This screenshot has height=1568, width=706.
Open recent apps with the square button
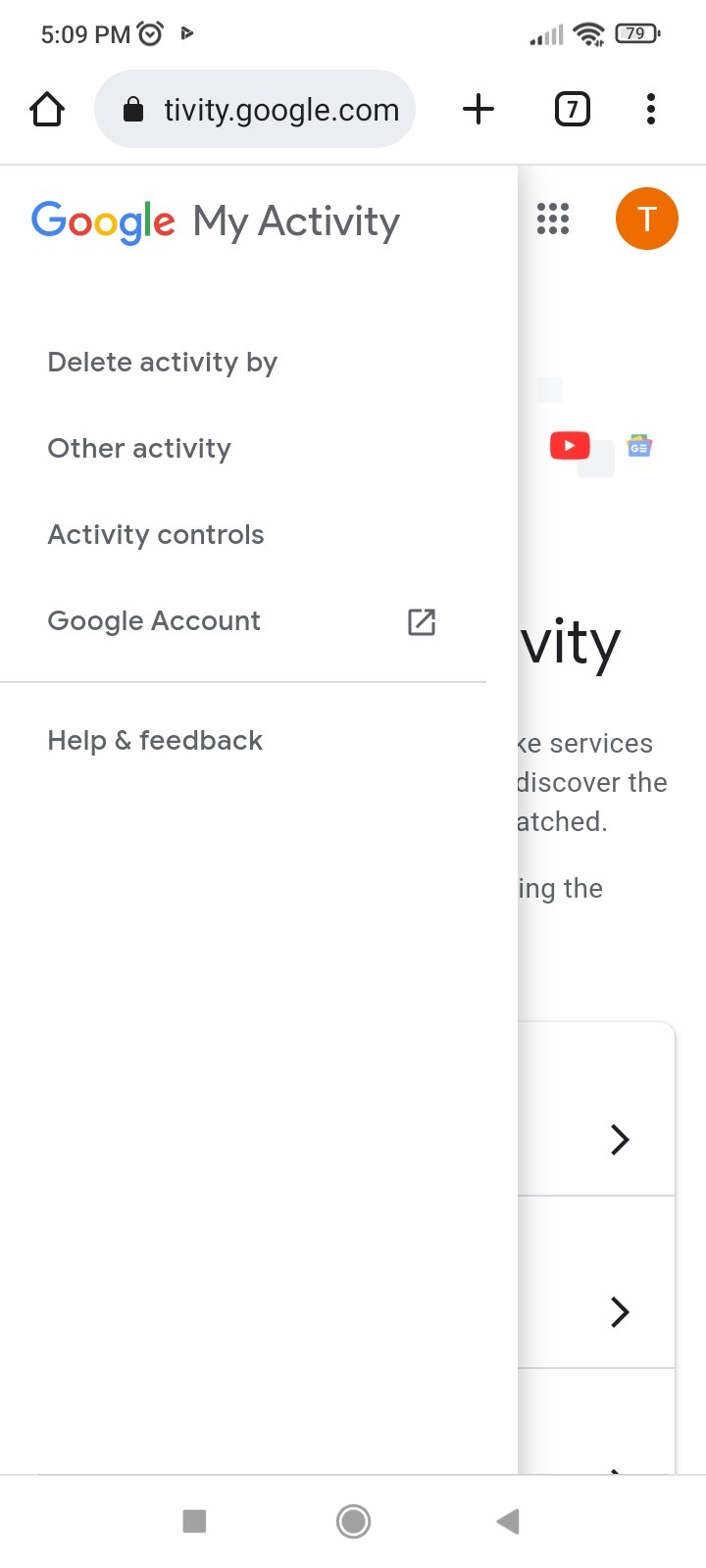coord(194,1521)
